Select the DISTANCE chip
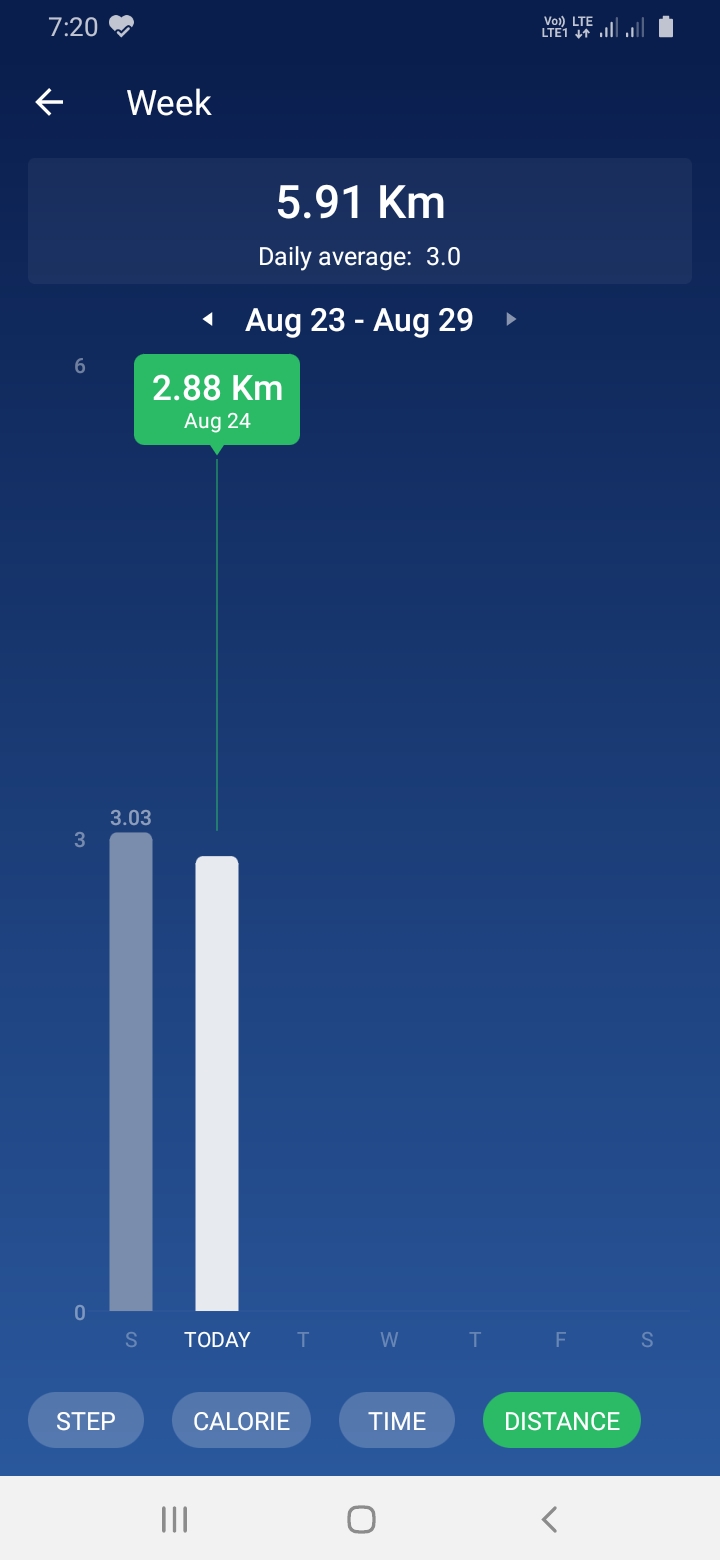 (x=562, y=1420)
